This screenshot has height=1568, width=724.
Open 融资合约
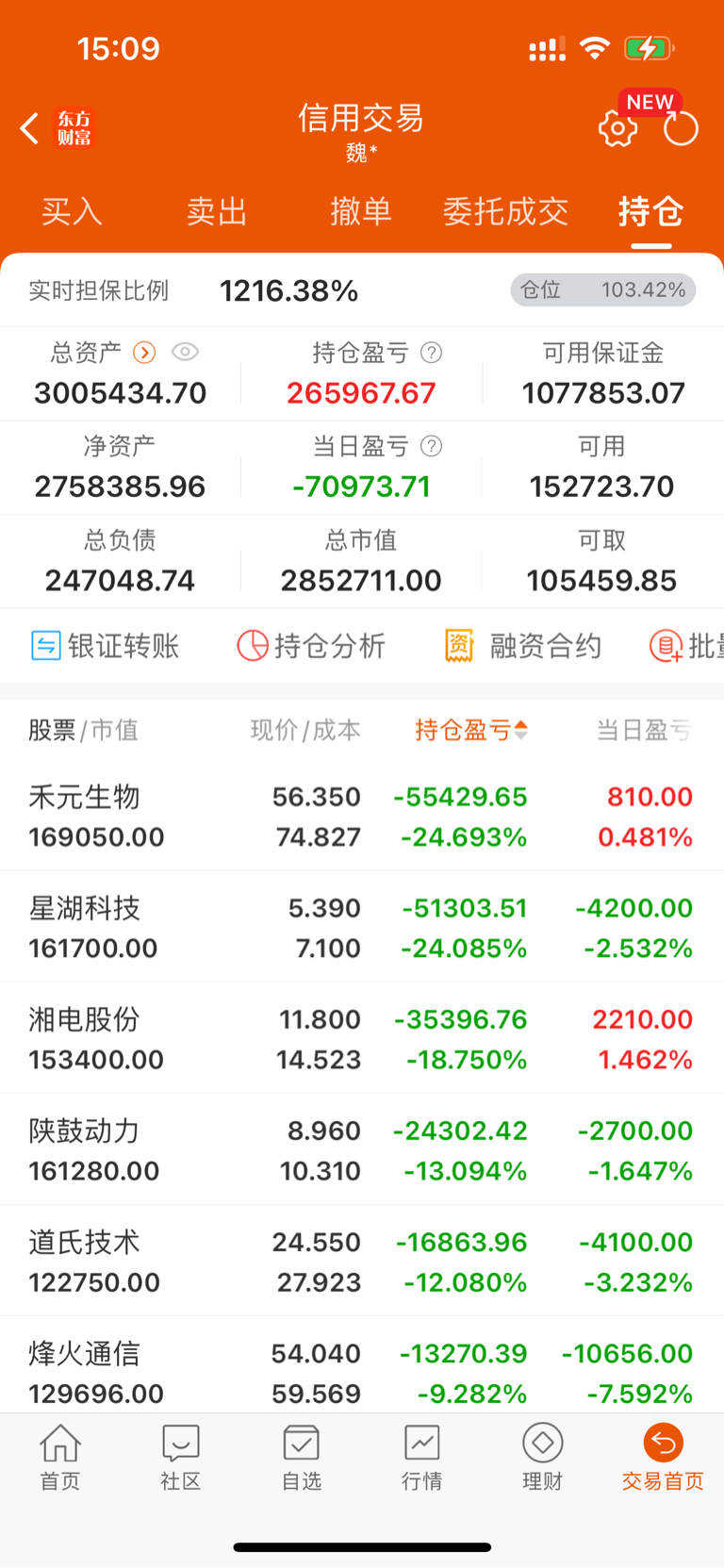[522, 646]
